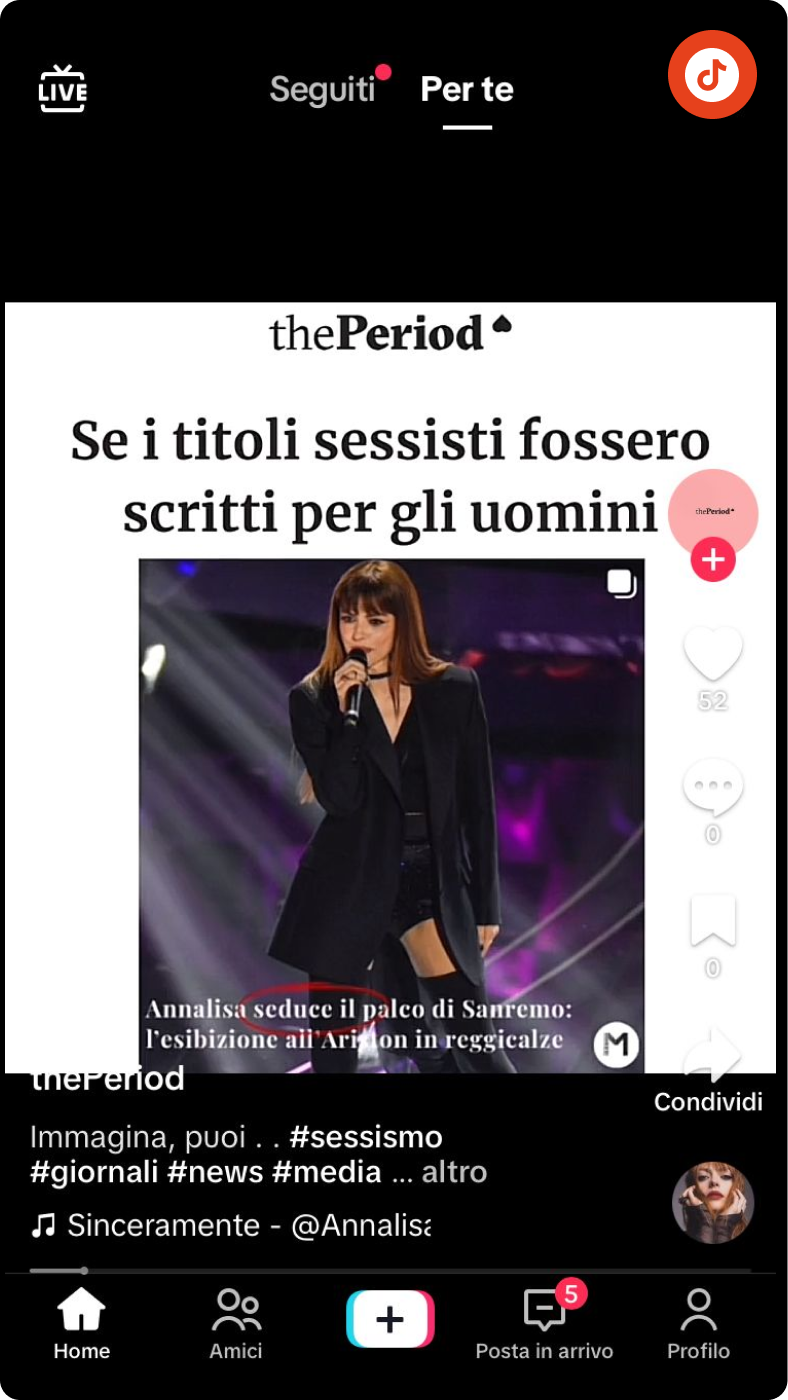Open thePeriod username link
The width and height of the screenshot is (788, 1400).
pos(108,1080)
